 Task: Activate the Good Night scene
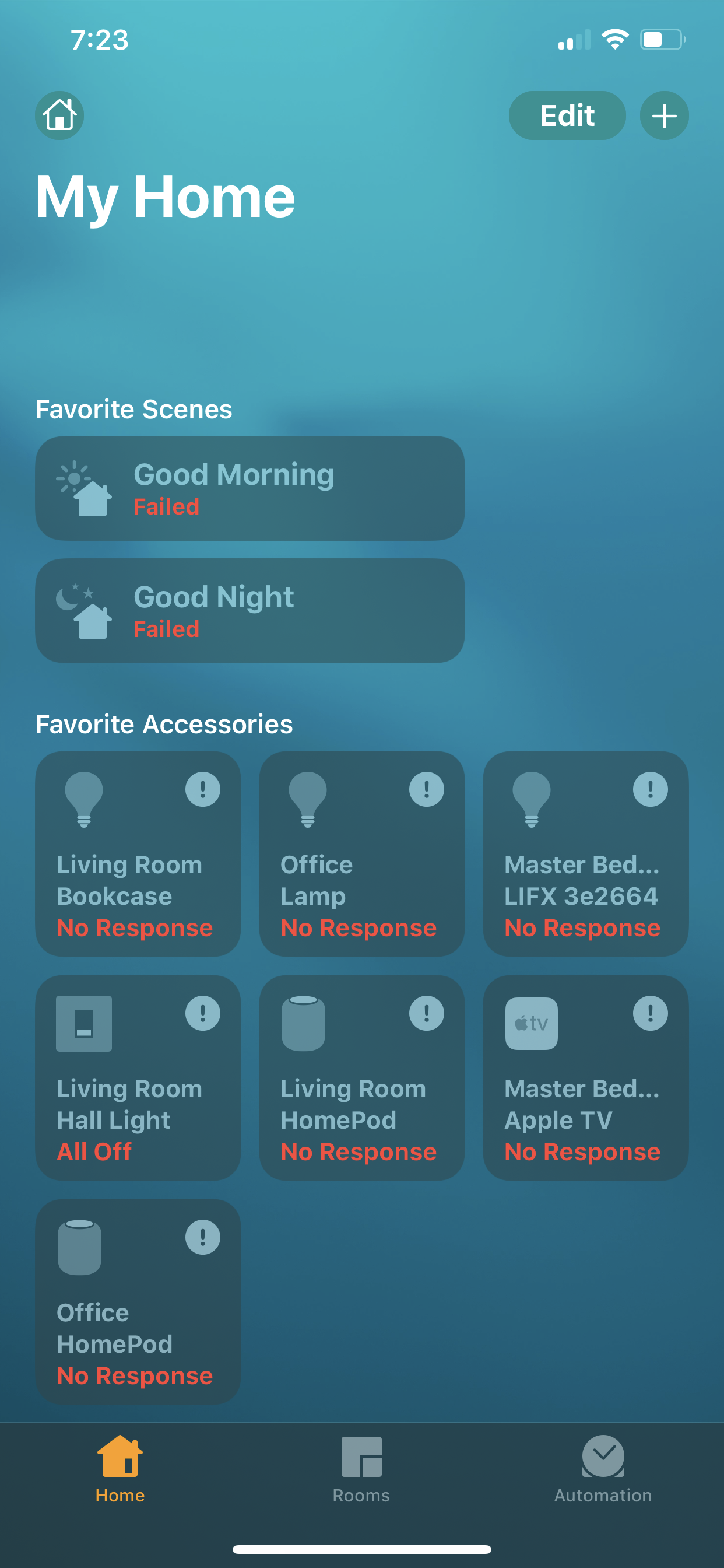pos(250,611)
